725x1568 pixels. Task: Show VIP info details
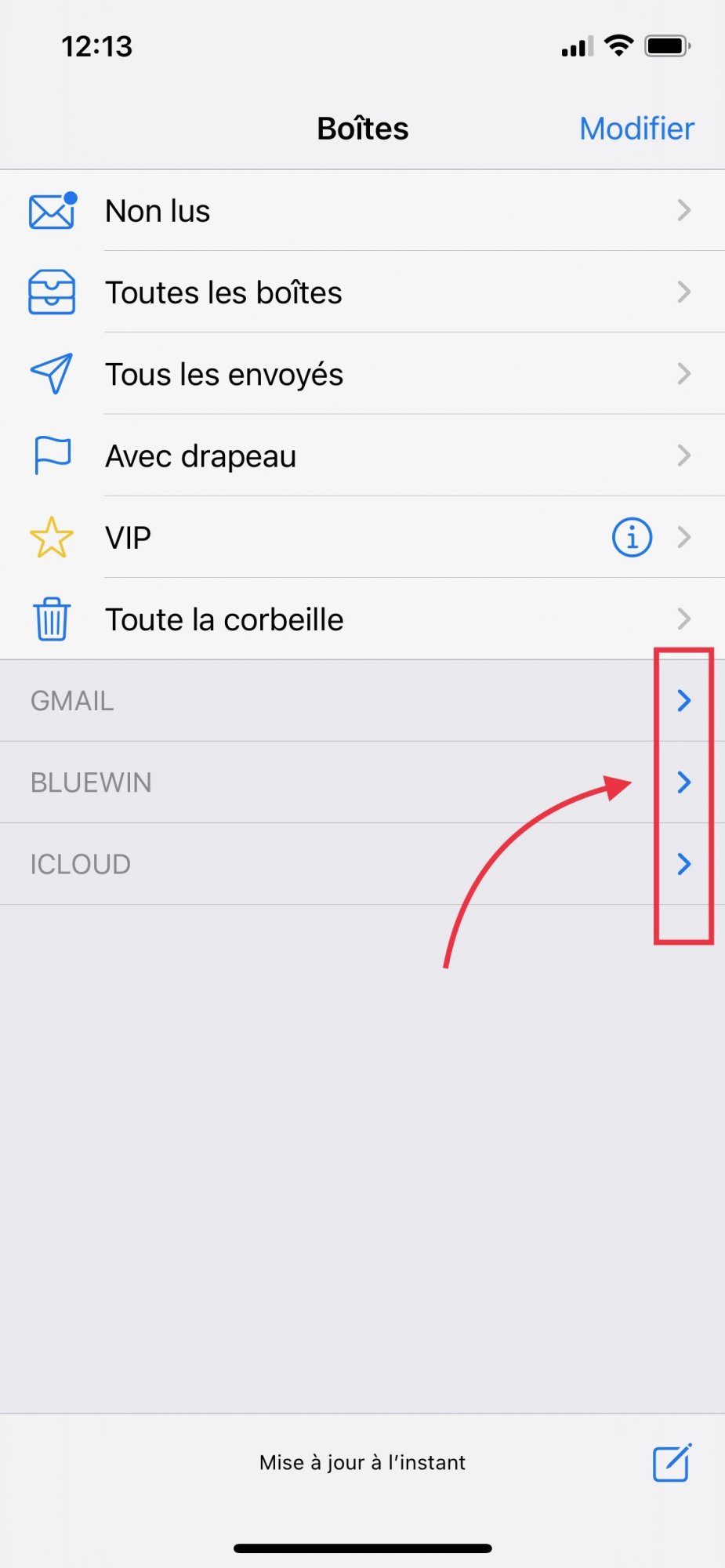(632, 538)
